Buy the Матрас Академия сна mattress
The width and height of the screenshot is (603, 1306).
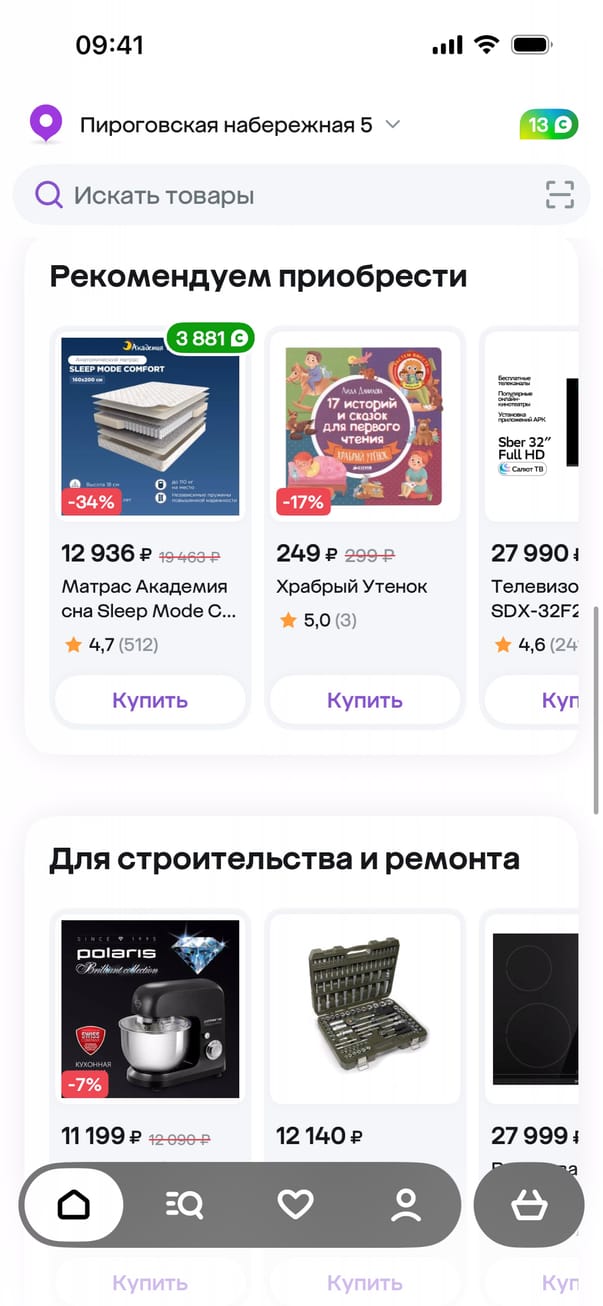tap(150, 700)
